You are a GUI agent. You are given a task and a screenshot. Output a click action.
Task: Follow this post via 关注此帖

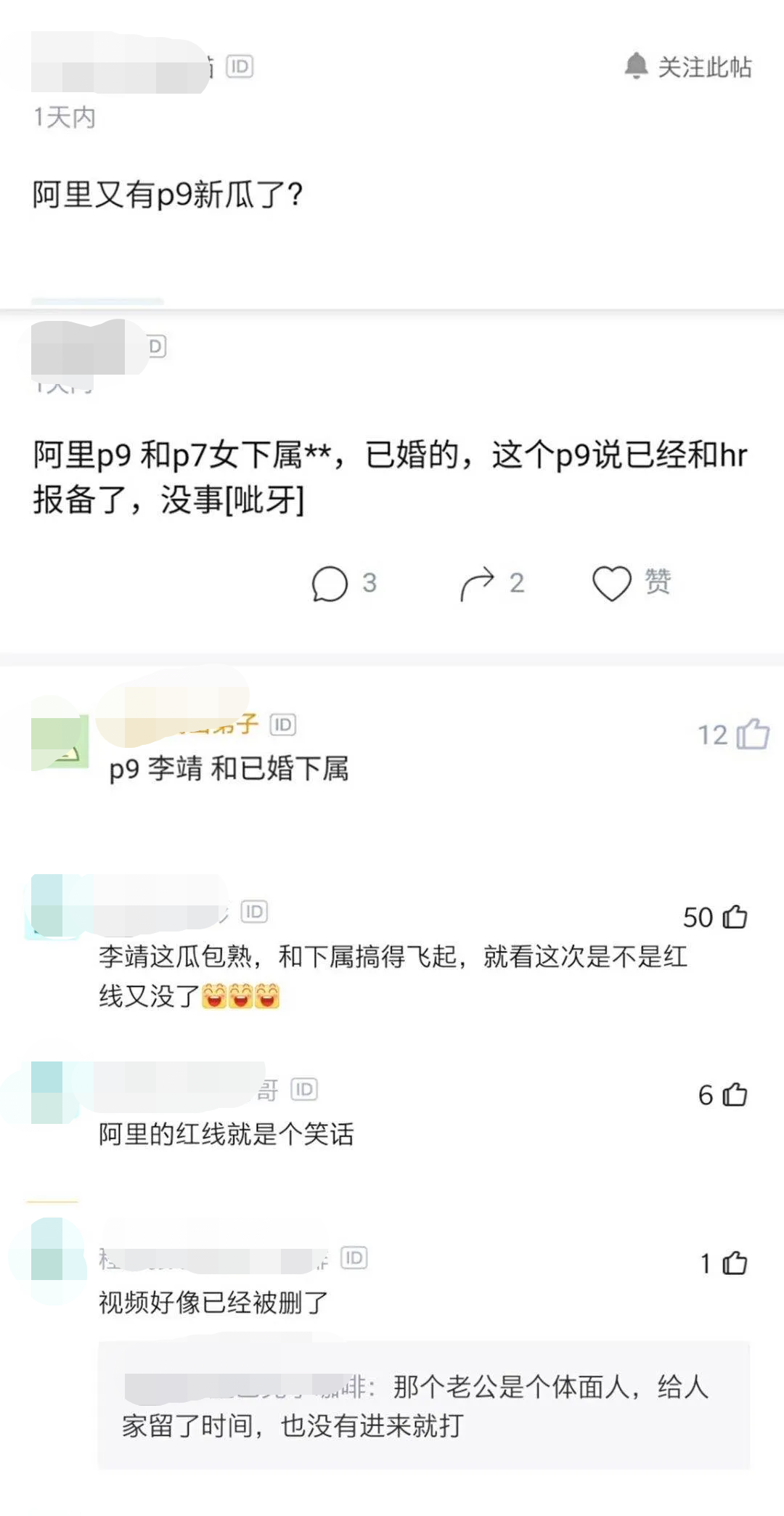pos(687,67)
